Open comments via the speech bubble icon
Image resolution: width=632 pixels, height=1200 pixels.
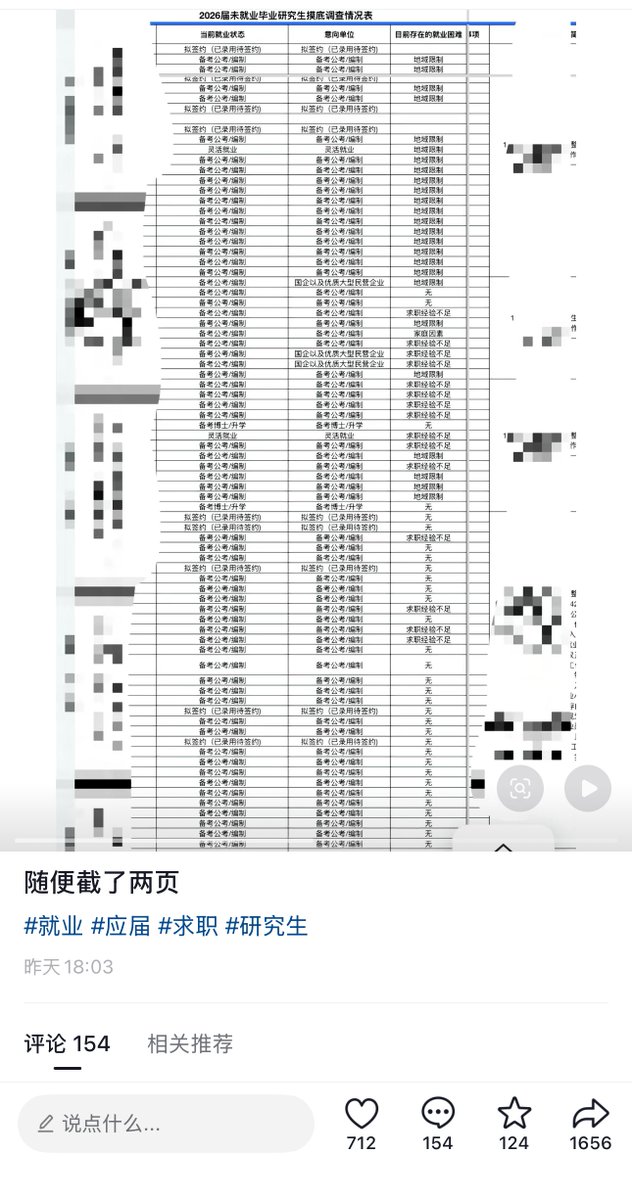pos(437,1113)
